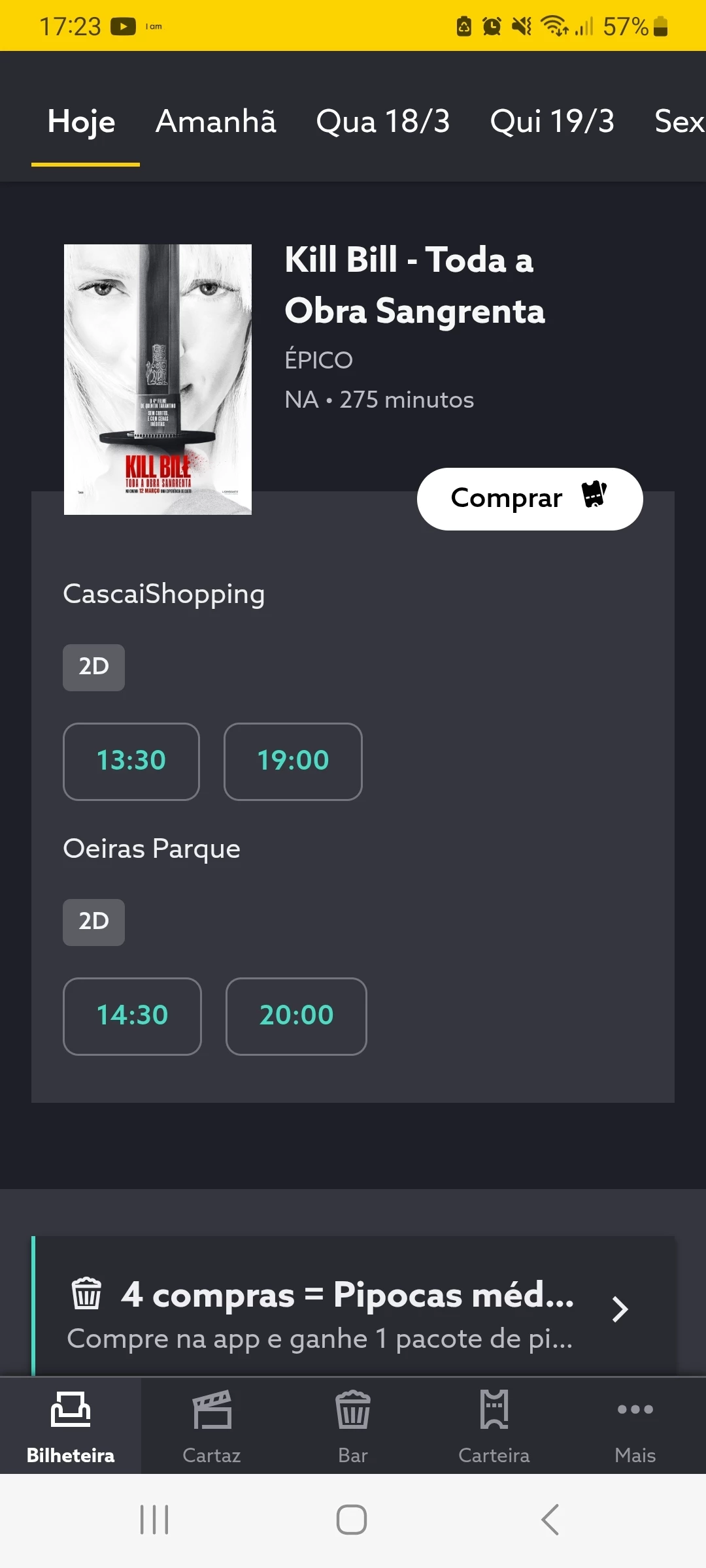Return to the phone home screen
Image resolution: width=706 pixels, height=1568 pixels.
tap(352, 1520)
